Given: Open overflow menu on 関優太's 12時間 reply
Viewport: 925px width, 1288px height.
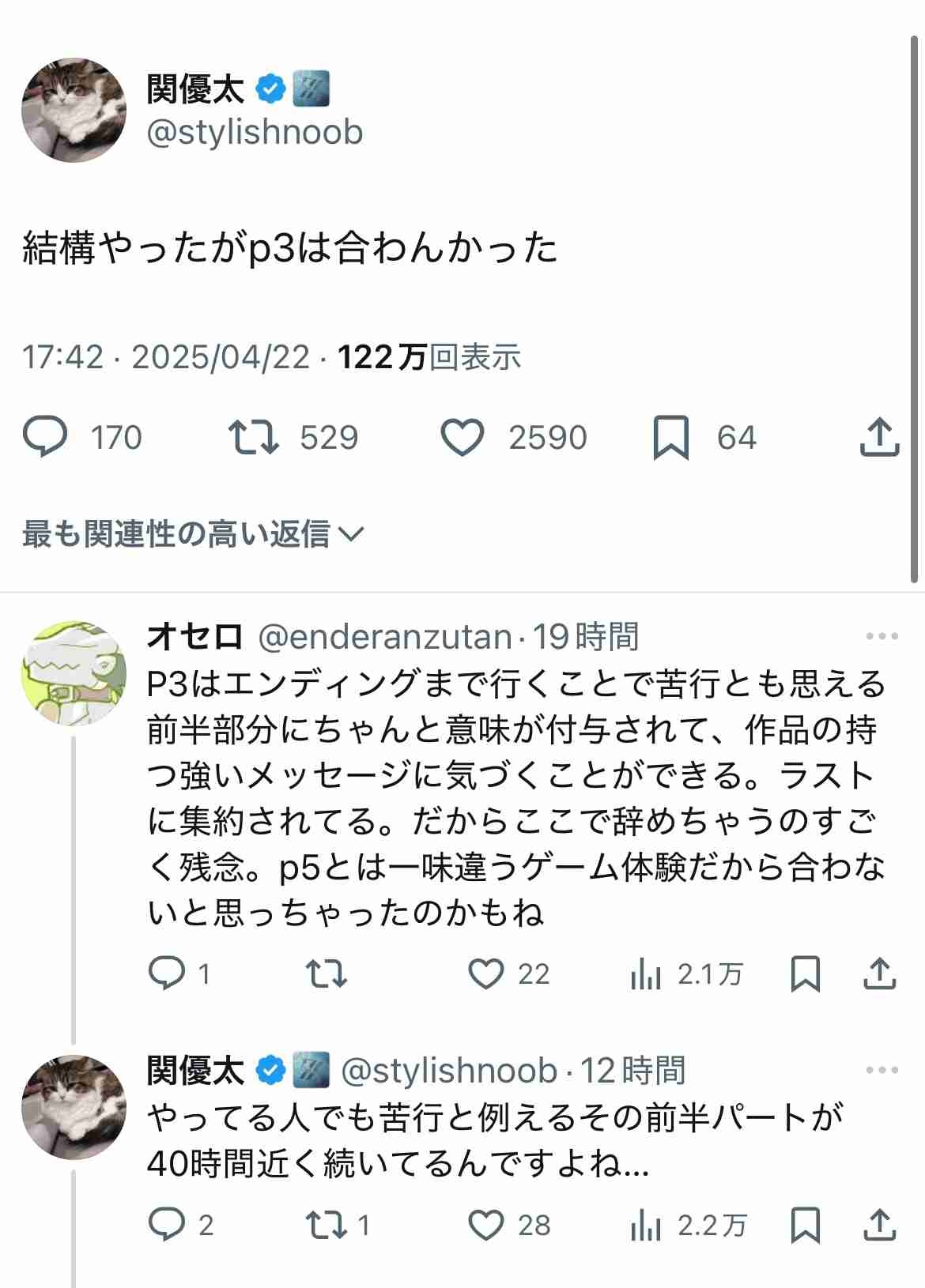Looking at the screenshot, I should (882, 1071).
